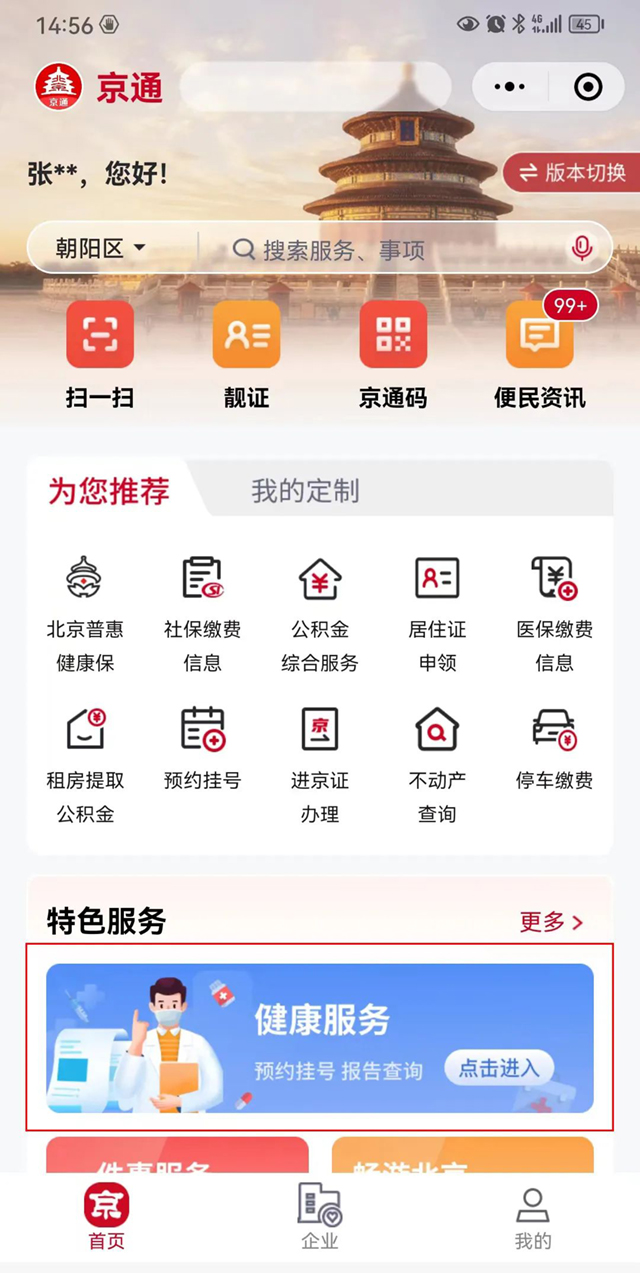640x1273 pixels.
Task: Open 预约挂号 appointment service
Action: (x=202, y=750)
